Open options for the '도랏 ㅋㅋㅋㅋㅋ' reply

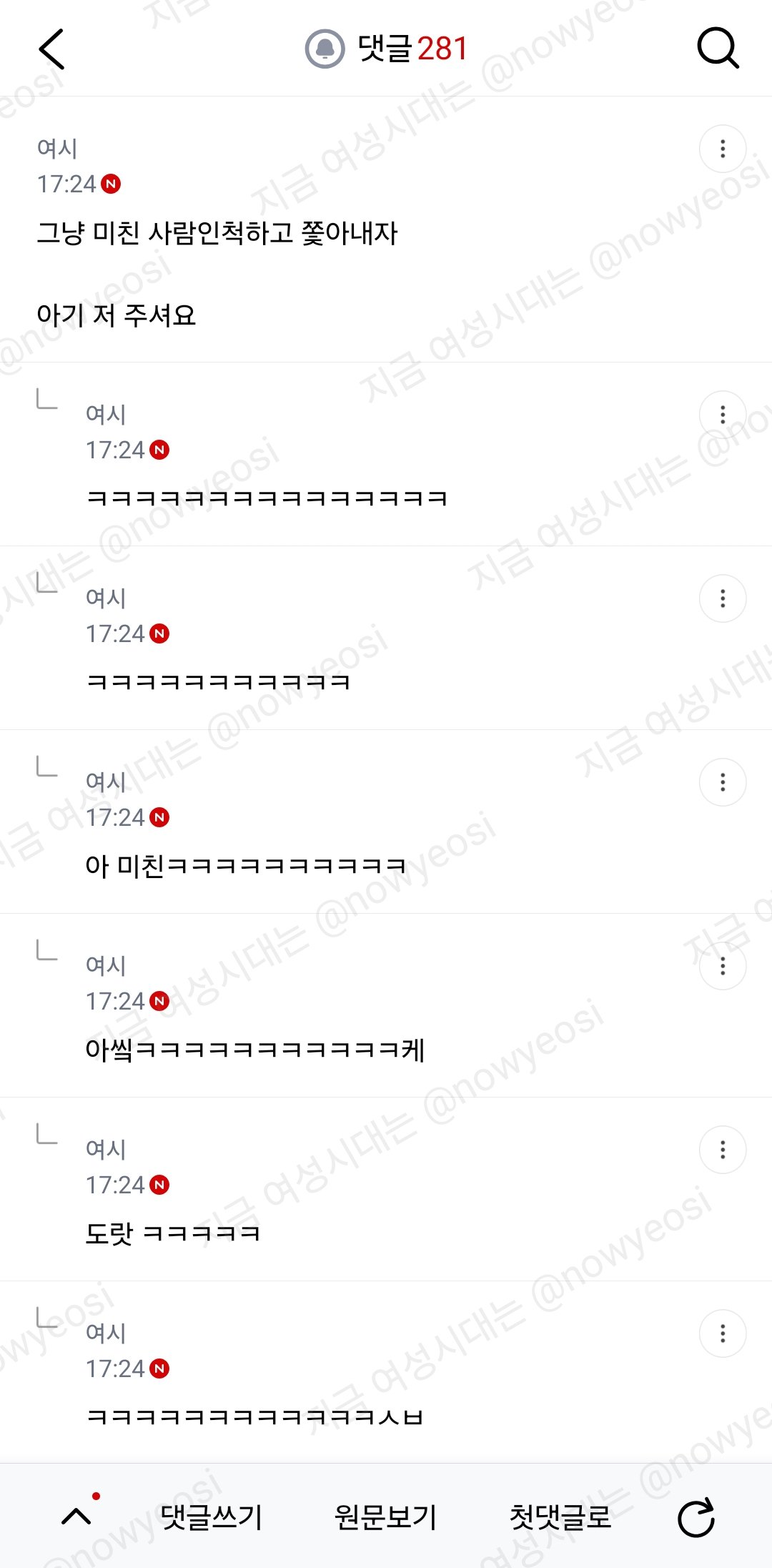pyautogui.click(x=723, y=1150)
